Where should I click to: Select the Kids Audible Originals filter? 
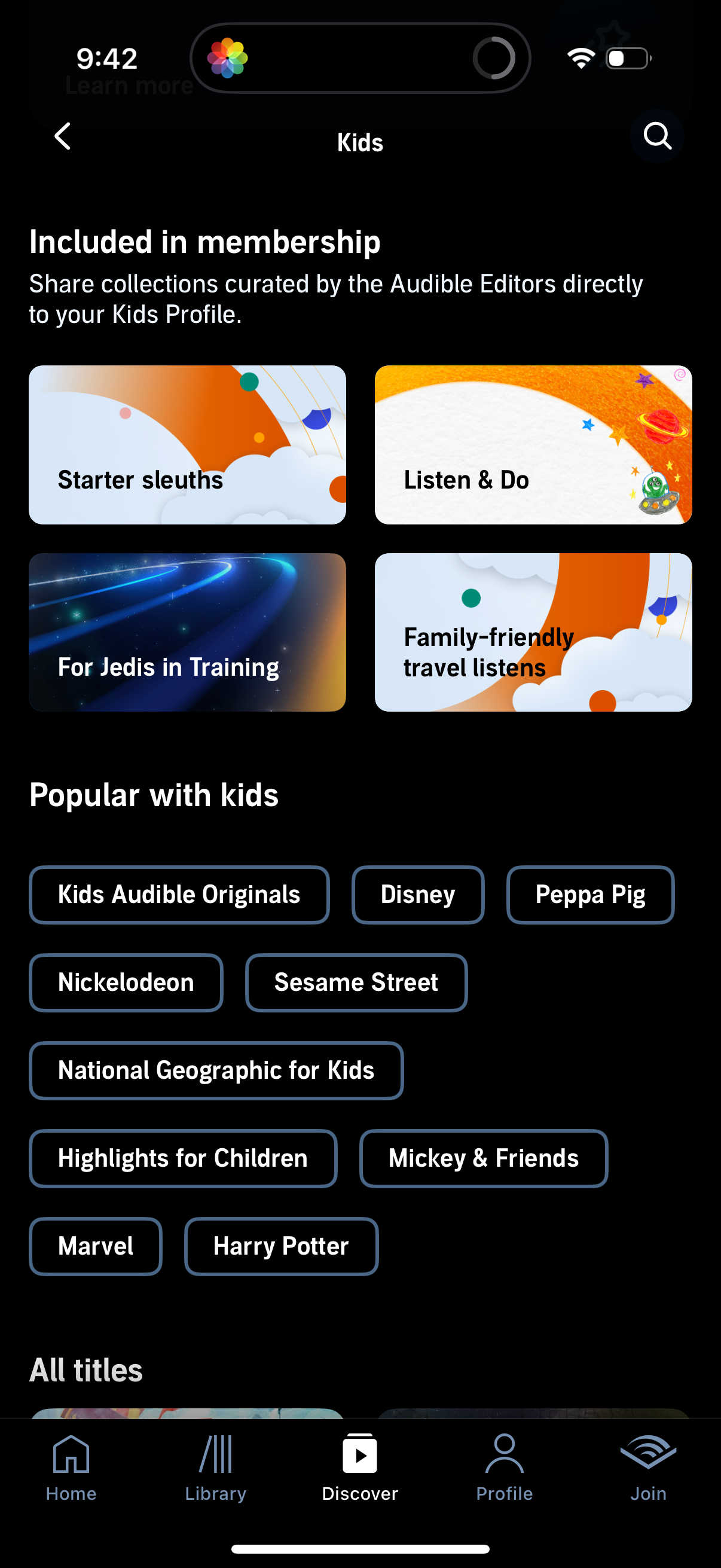(179, 894)
